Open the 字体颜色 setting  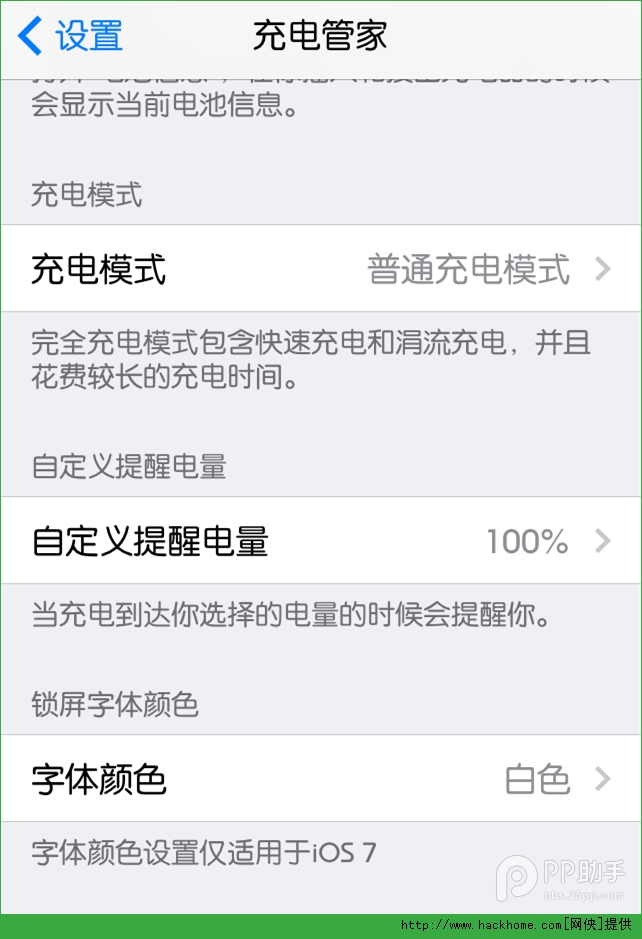(320, 779)
